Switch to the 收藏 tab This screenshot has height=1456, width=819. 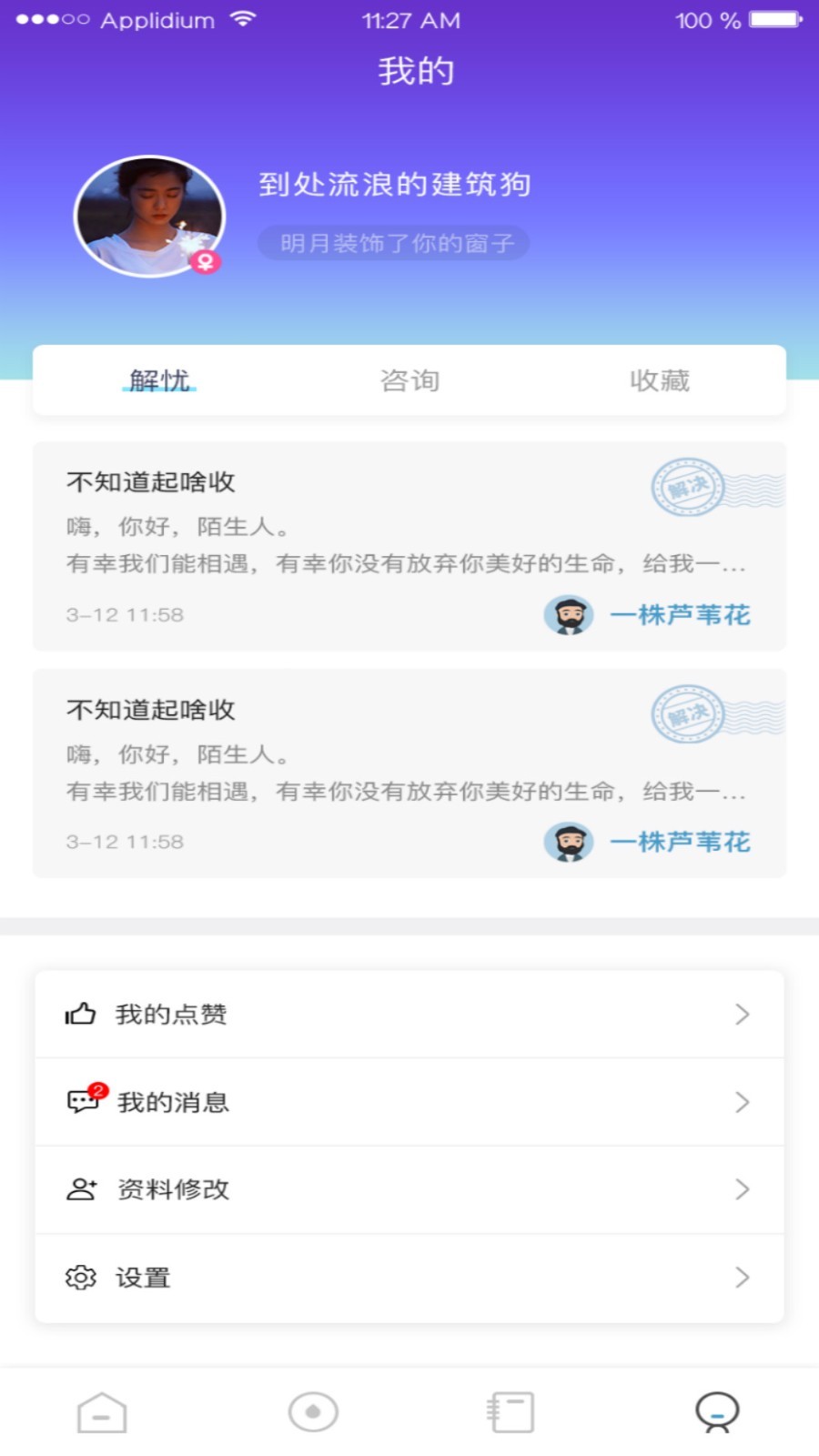tap(660, 380)
